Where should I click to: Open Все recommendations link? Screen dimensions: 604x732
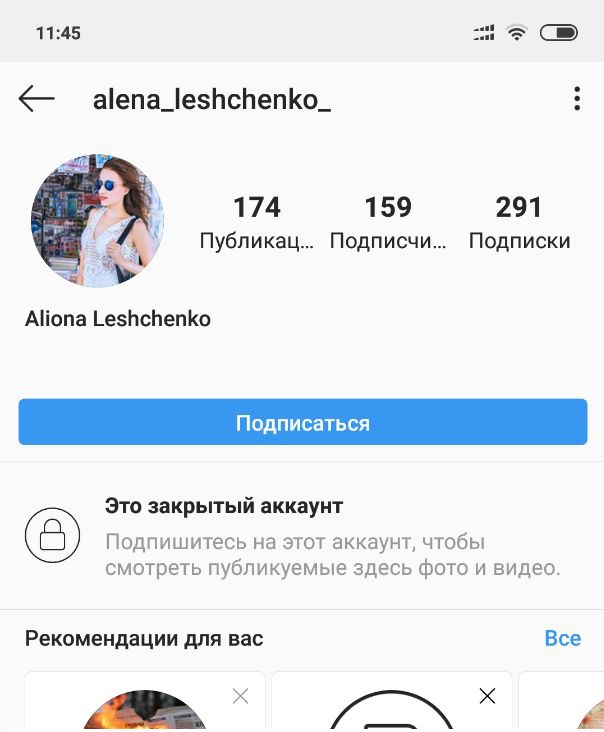click(x=562, y=638)
